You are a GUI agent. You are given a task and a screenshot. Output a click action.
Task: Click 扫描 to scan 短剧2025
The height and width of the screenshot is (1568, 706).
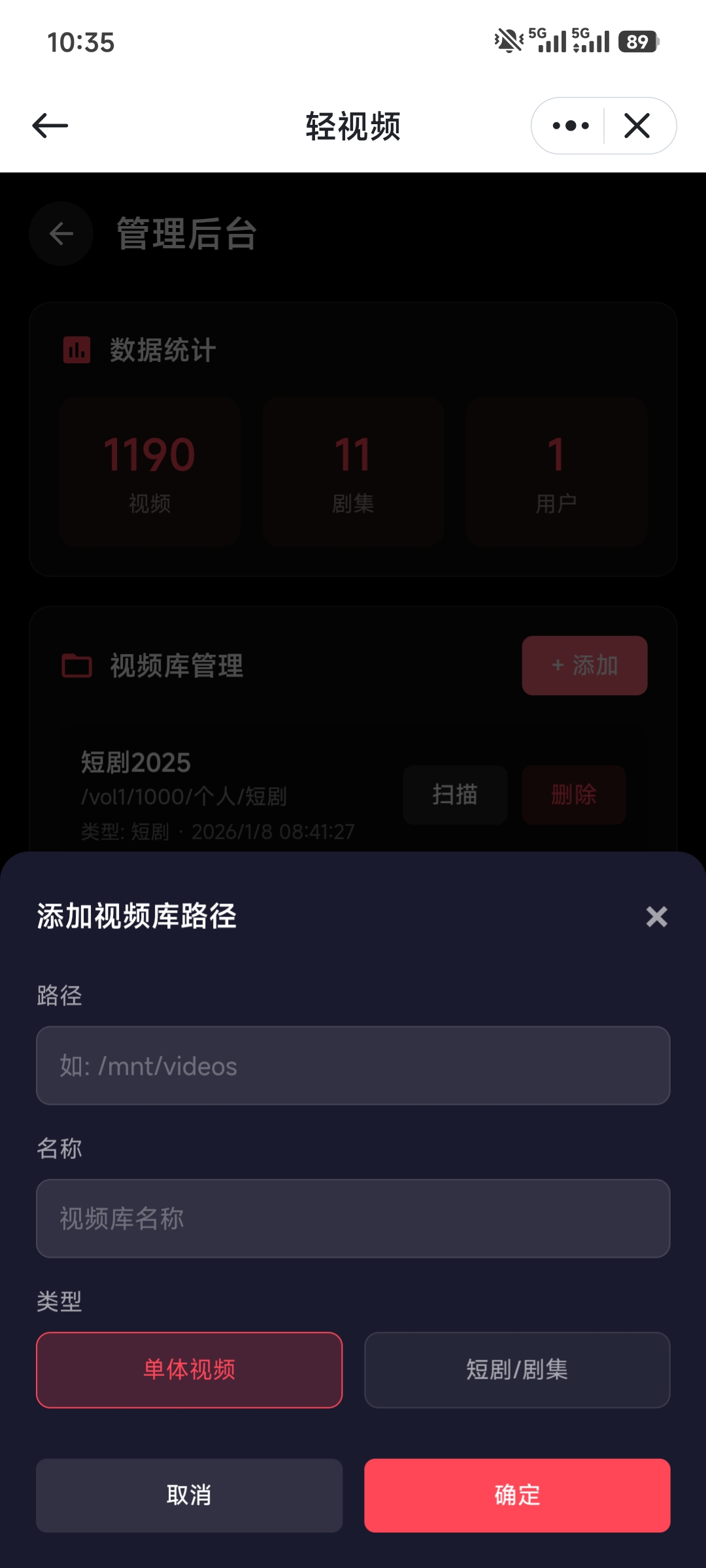point(454,794)
